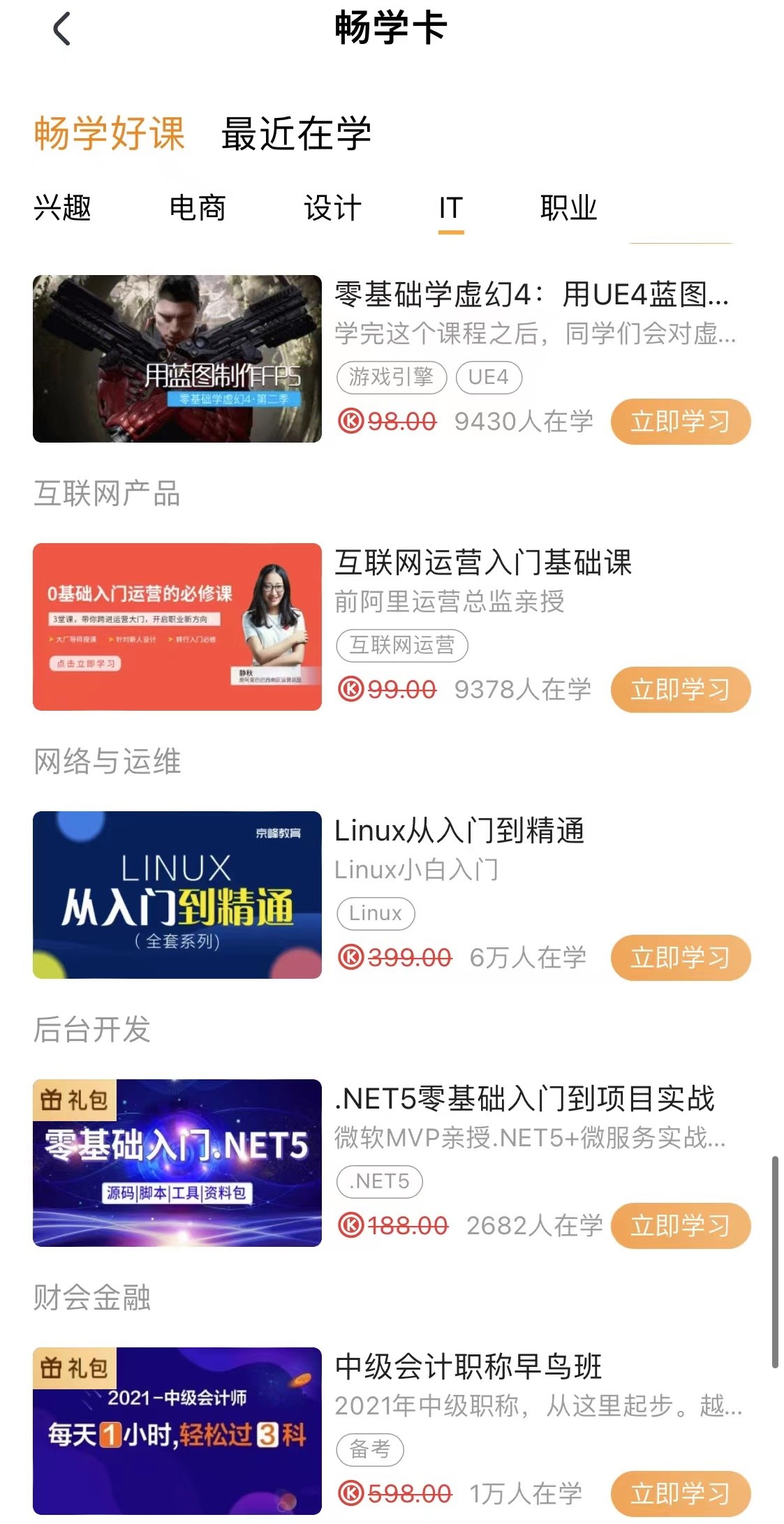This screenshot has width=784, height=1524.
Task: Start learning 中级会计职称早鸟班
Action: (x=680, y=1494)
